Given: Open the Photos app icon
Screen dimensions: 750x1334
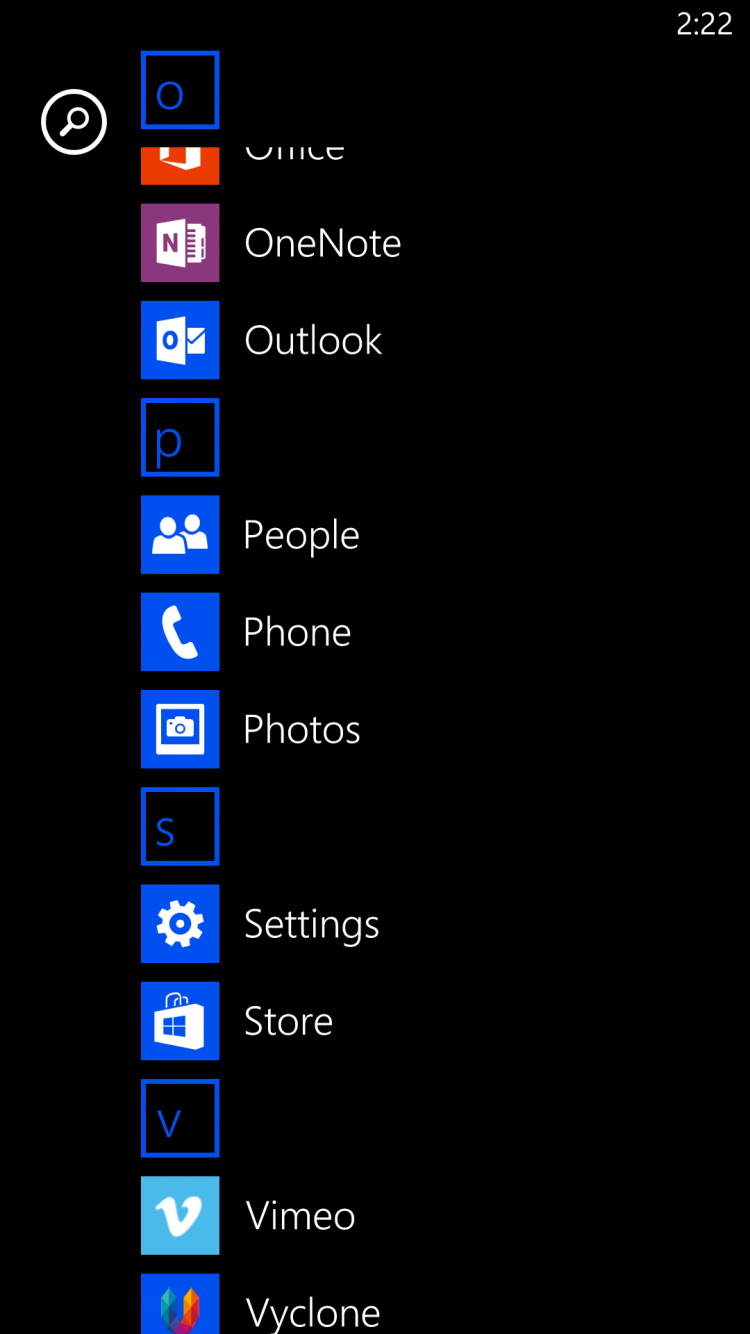Looking at the screenshot, I should point(180,729).
